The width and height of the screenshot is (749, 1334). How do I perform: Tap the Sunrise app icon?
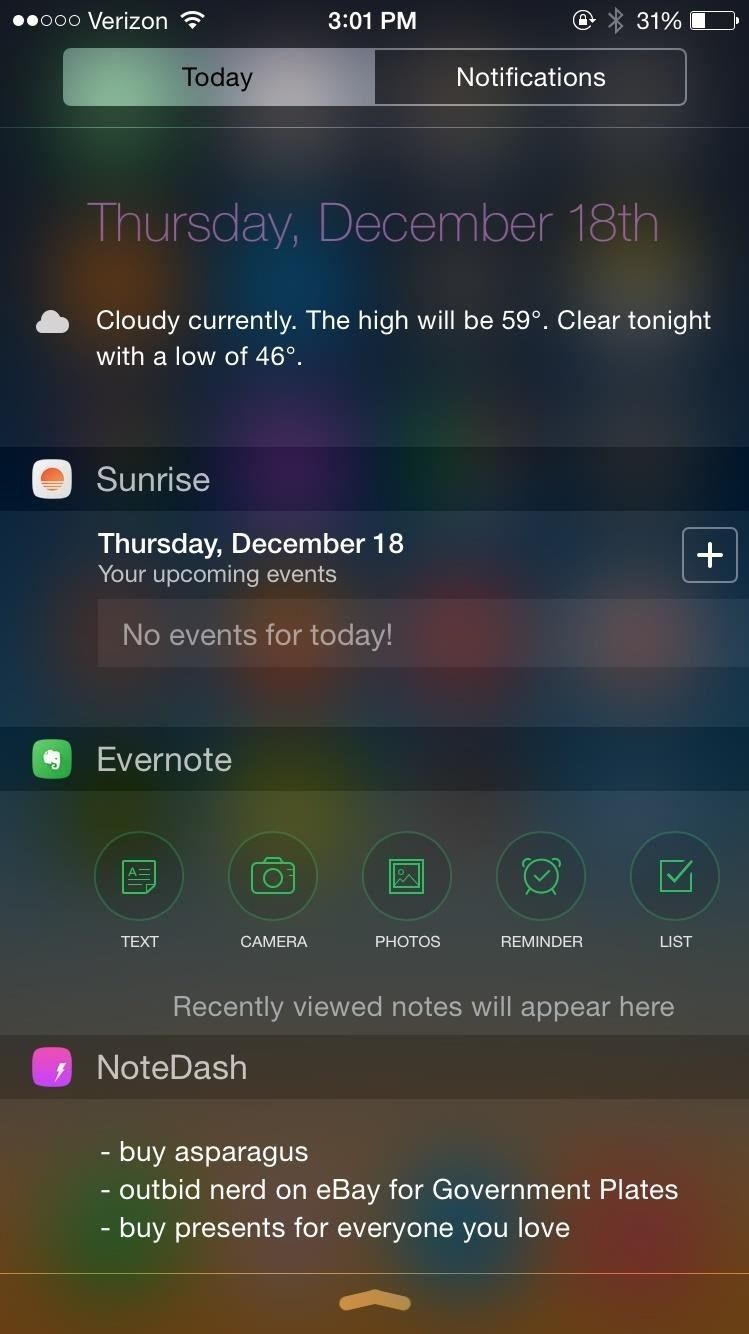point(51,478)
